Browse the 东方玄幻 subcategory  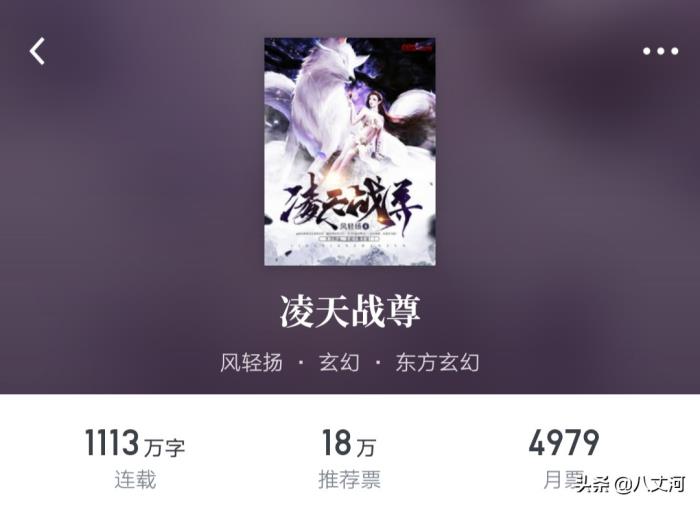point(437,362)
